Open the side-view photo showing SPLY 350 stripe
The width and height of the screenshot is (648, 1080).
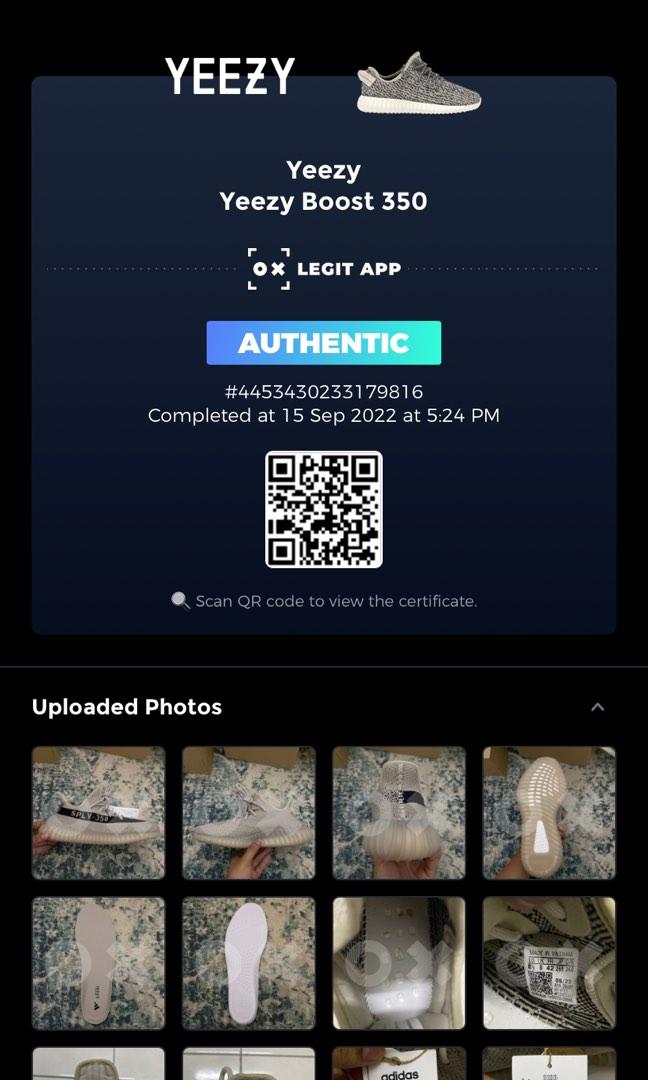(x=98, y=813)
